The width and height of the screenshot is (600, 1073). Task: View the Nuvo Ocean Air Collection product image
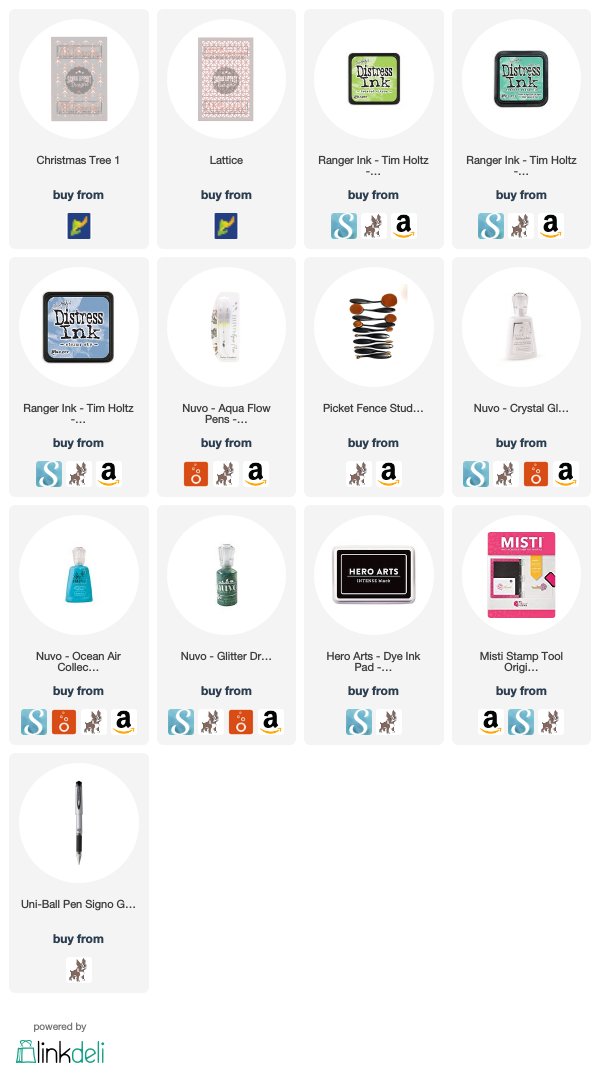click(x=79, y=575)
